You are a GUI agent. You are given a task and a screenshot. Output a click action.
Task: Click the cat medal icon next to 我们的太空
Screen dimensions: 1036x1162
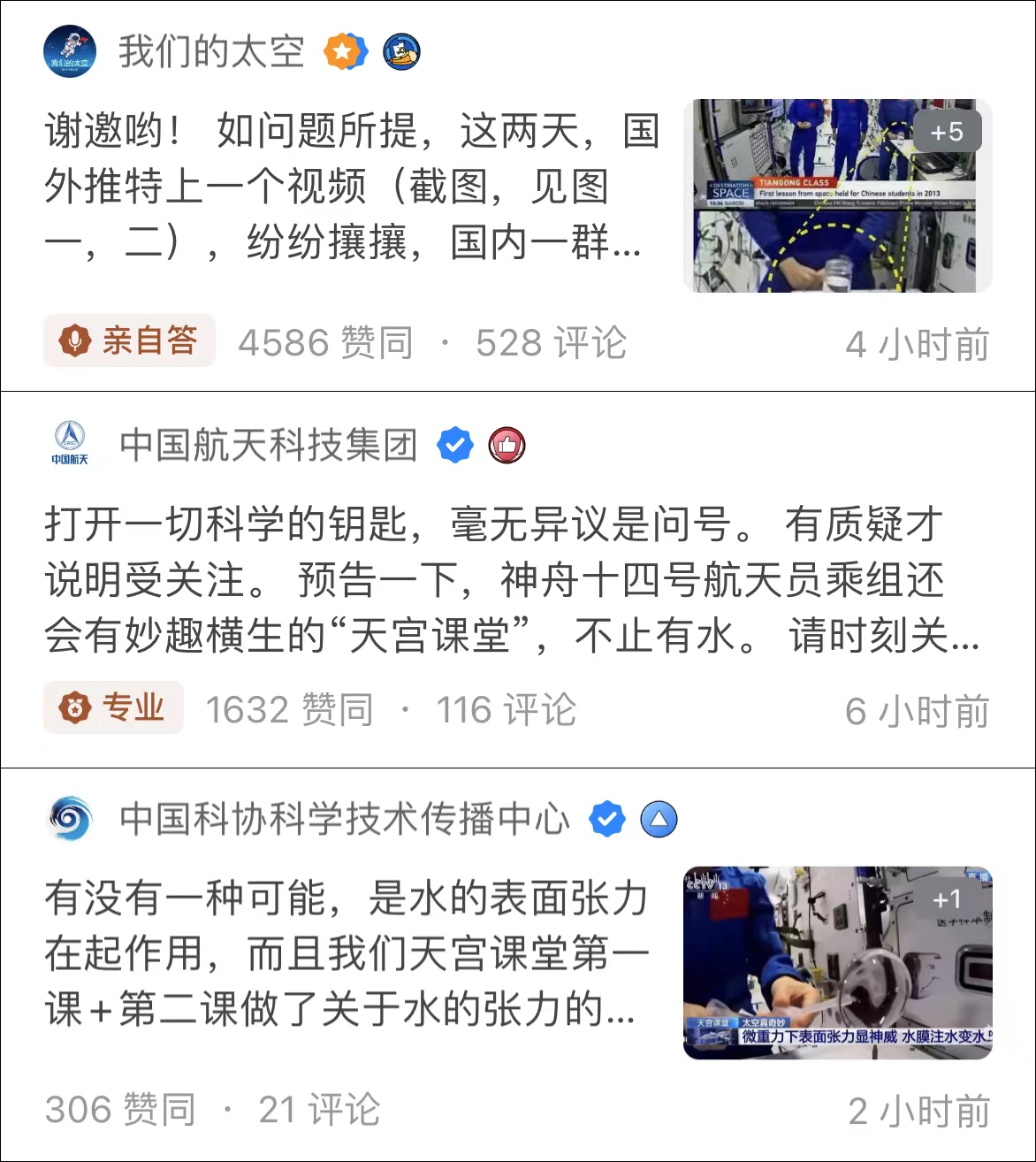[401, 52]
